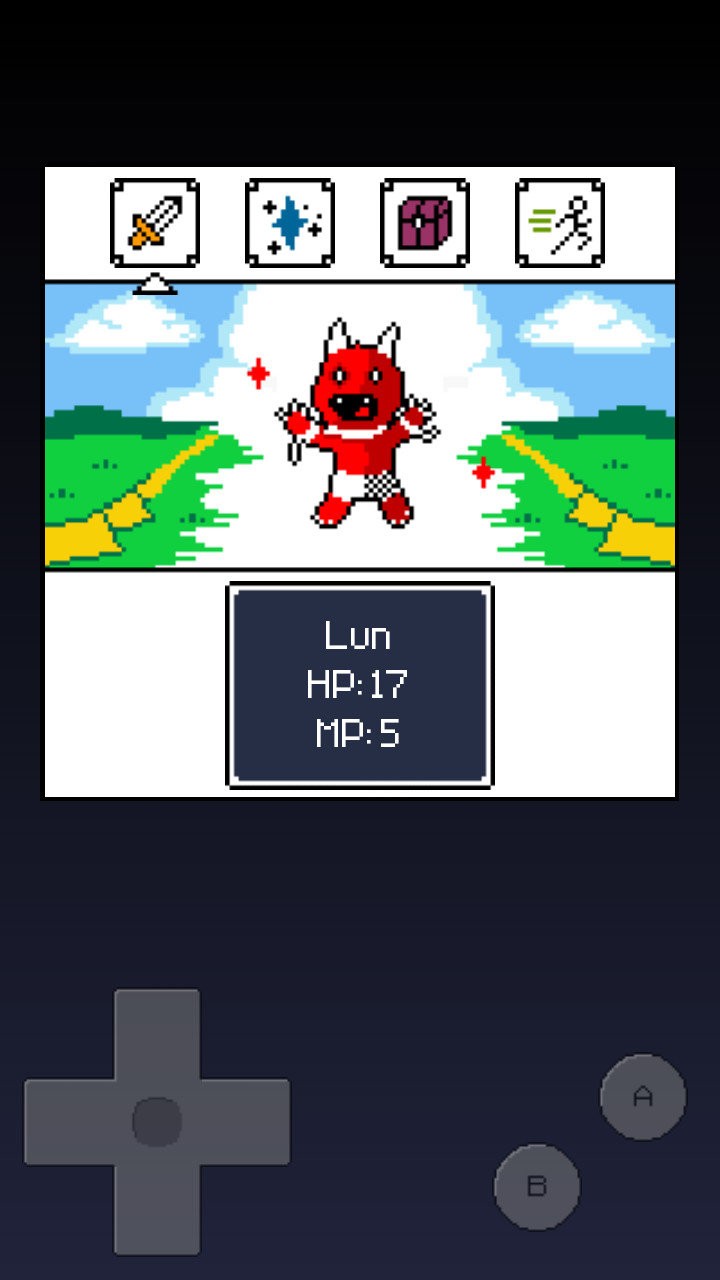This screenshot has width=720, height=1280.
Task: Tap the A button
Action: (x=643, y=1097)
